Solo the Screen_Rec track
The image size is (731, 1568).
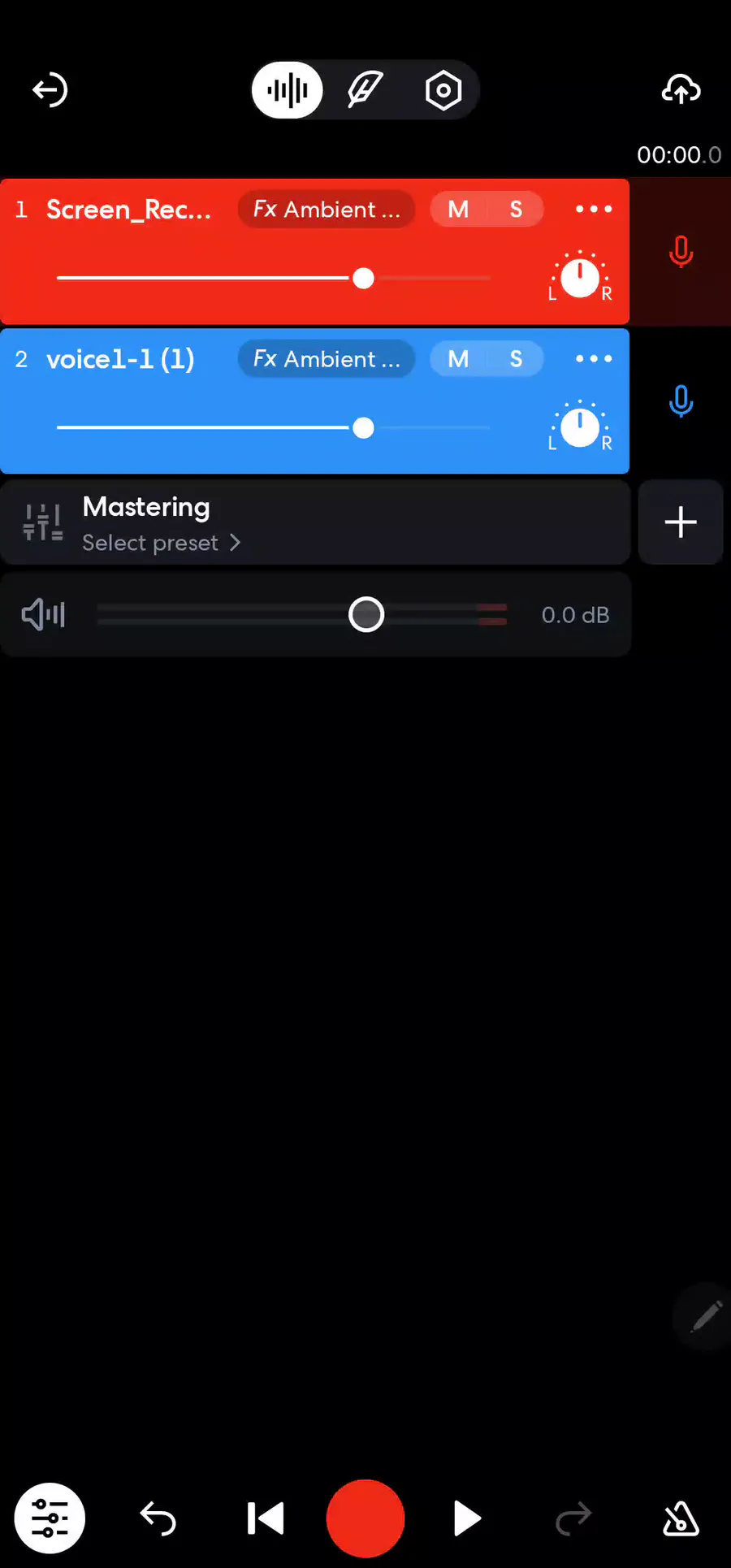516,210
